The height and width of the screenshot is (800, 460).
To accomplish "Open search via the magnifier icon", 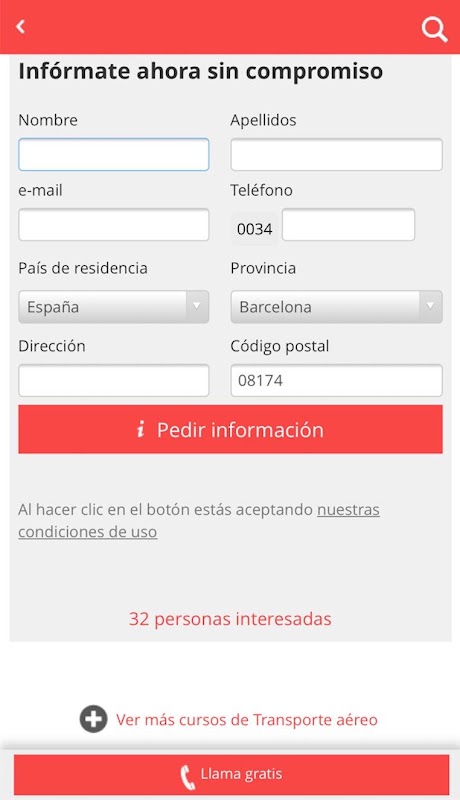I will click(434, 29).
